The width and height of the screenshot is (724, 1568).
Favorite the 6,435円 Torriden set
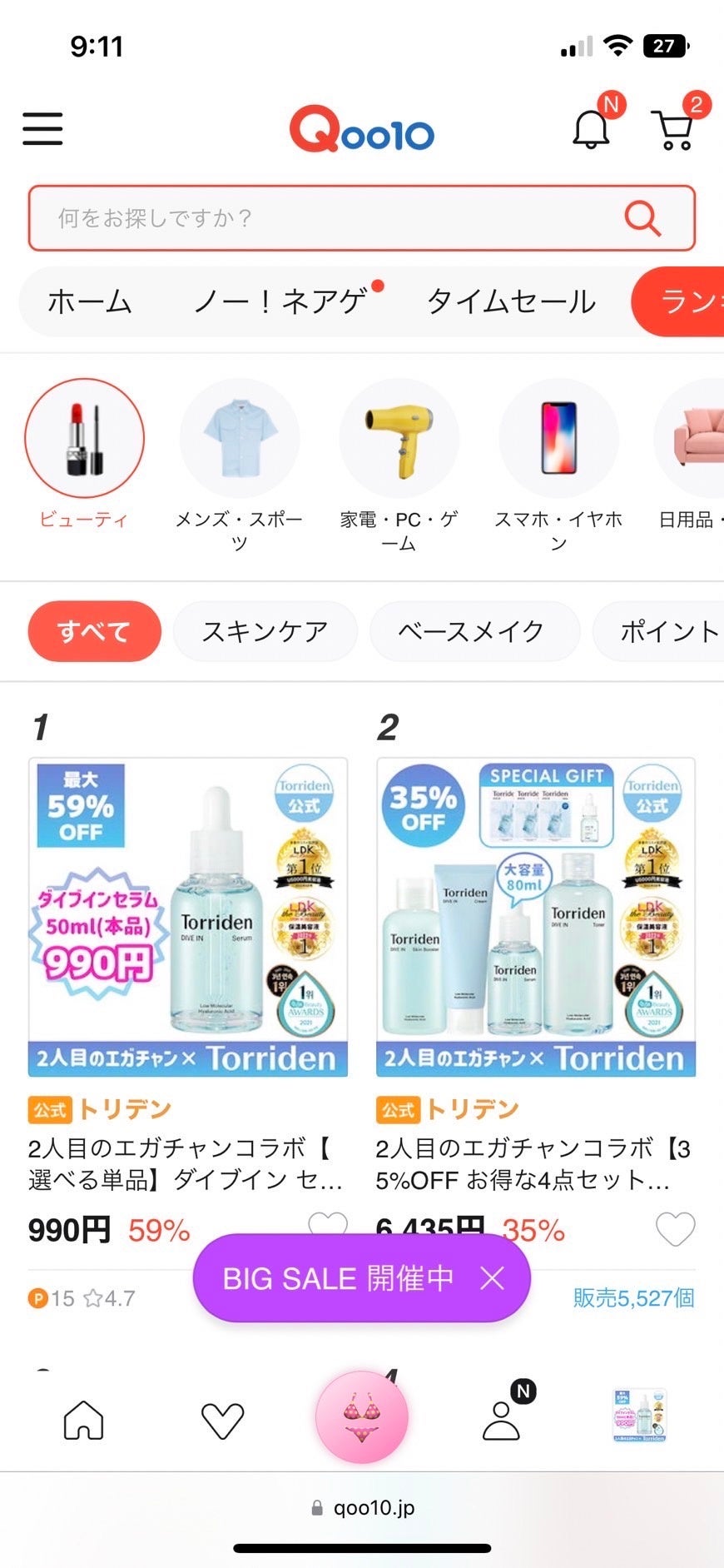tap(675, 1229)
